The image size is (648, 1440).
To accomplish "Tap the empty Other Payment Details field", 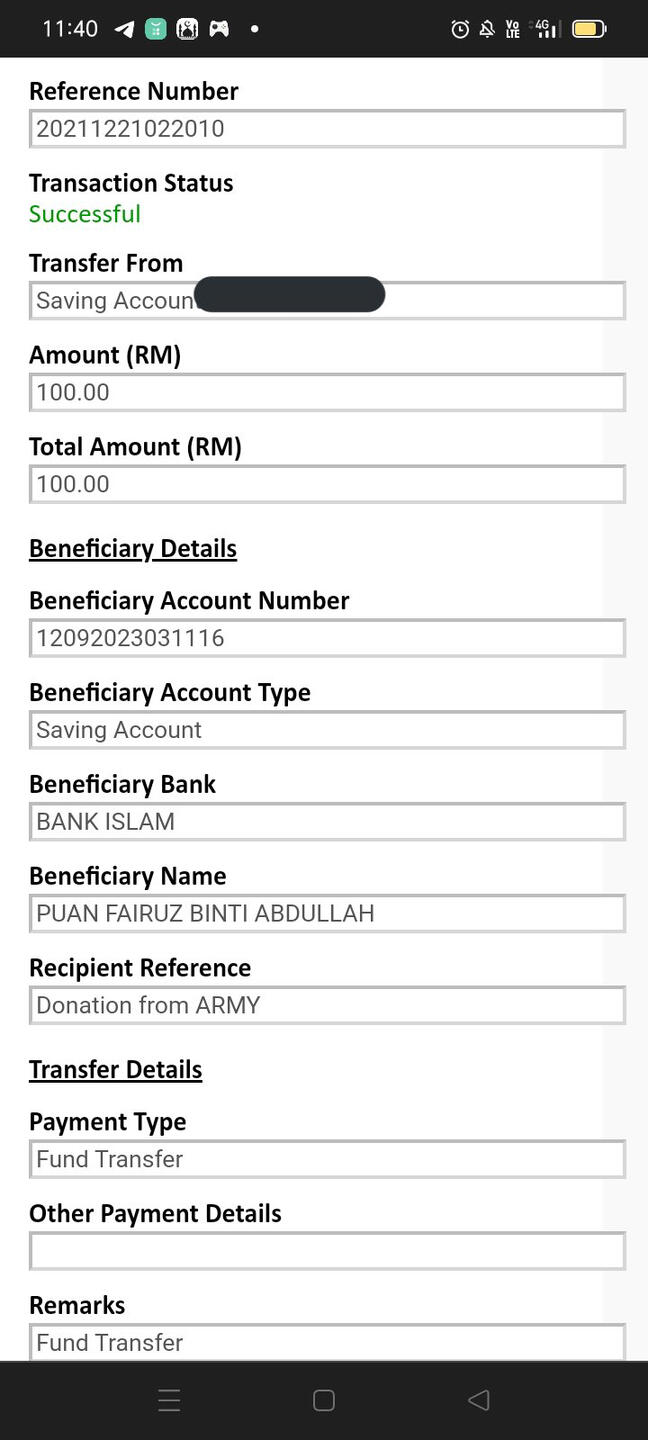I will pos(327,1251).
